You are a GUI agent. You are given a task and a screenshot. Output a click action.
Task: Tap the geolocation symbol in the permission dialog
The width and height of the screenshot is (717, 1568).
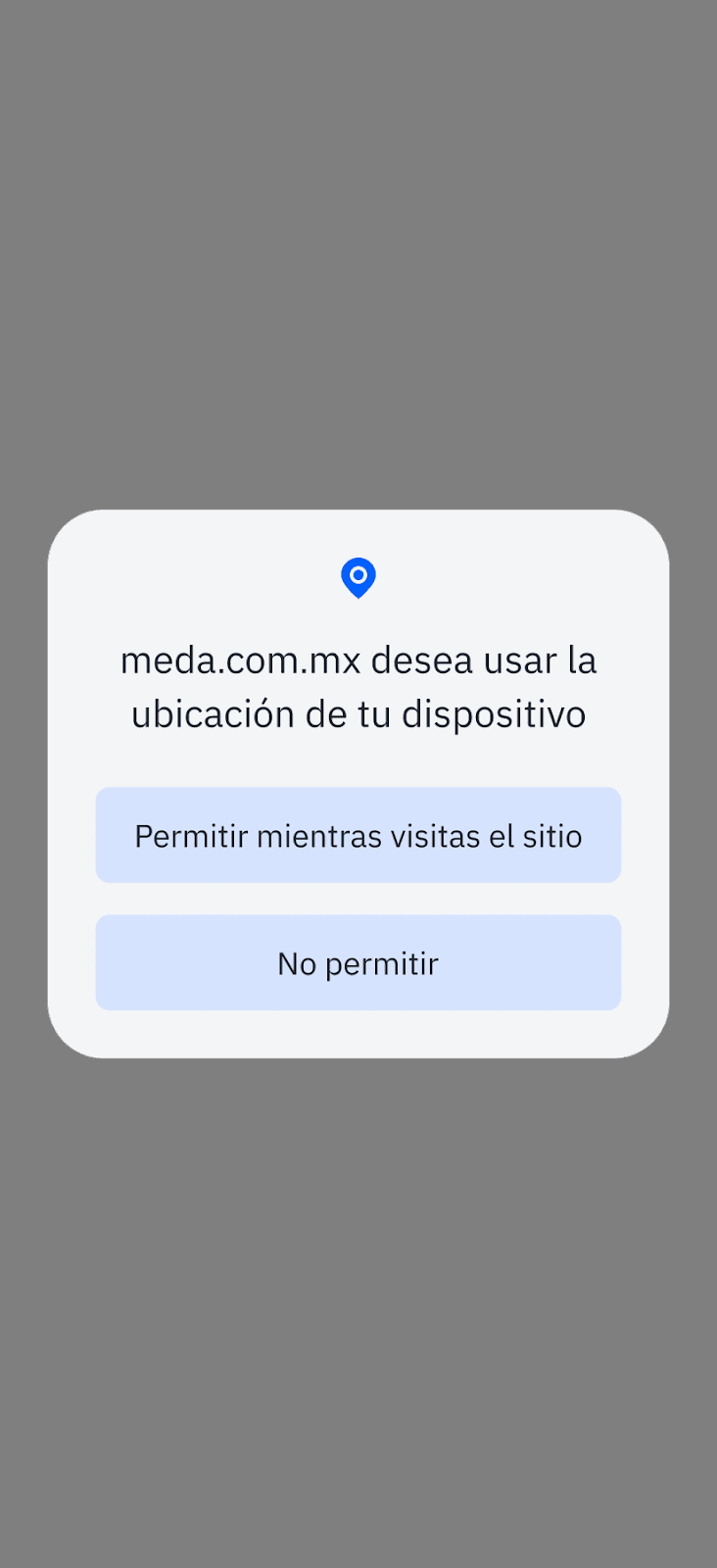pos(358,579)
